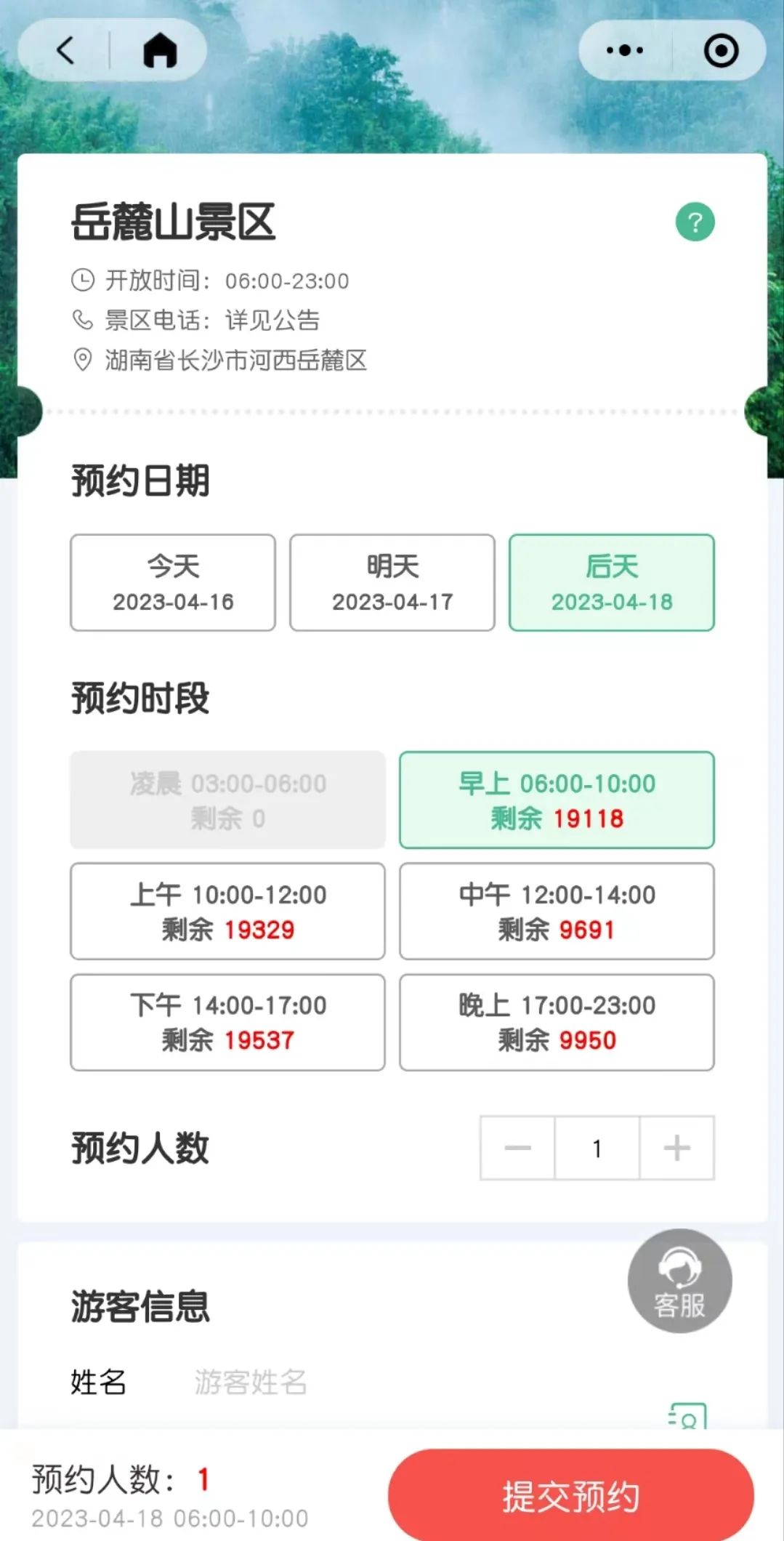This screenshot has height=1541, width=784.
Task: Pick the 中午 12:00-14:00 time slot
Action: click(x=557, y=912)
